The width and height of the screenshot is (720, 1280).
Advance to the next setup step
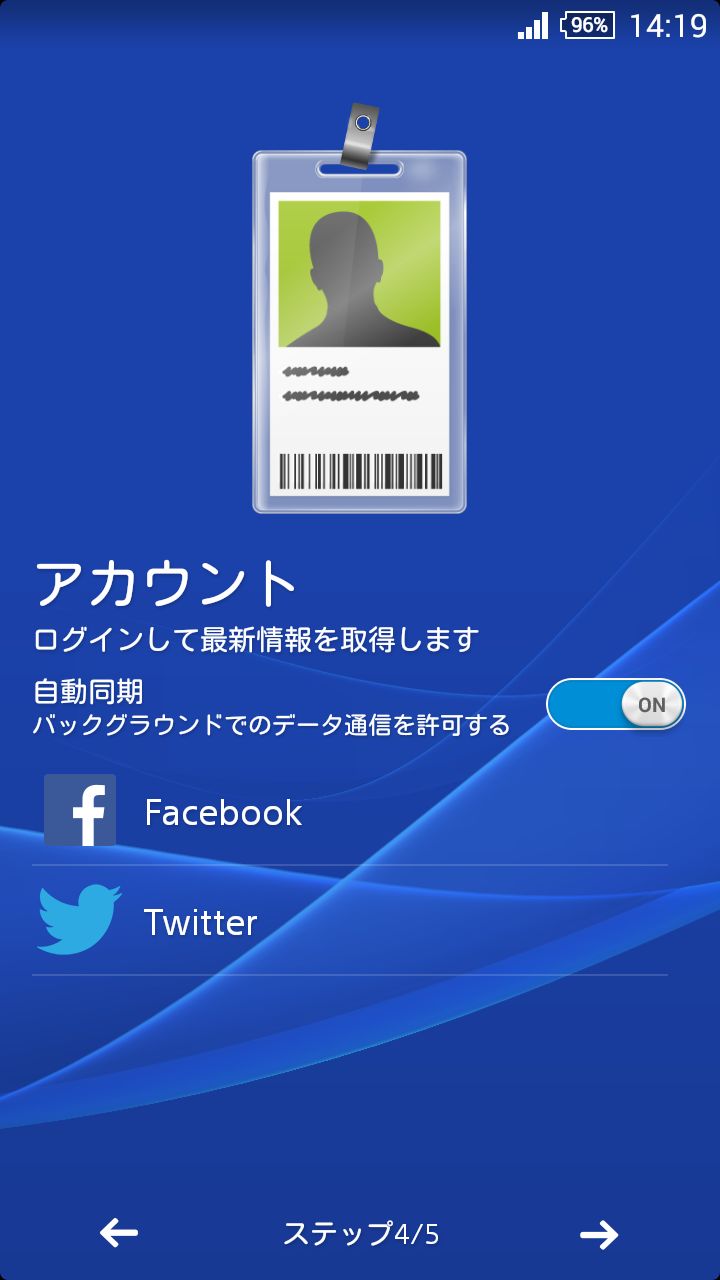pos(599,1235)
